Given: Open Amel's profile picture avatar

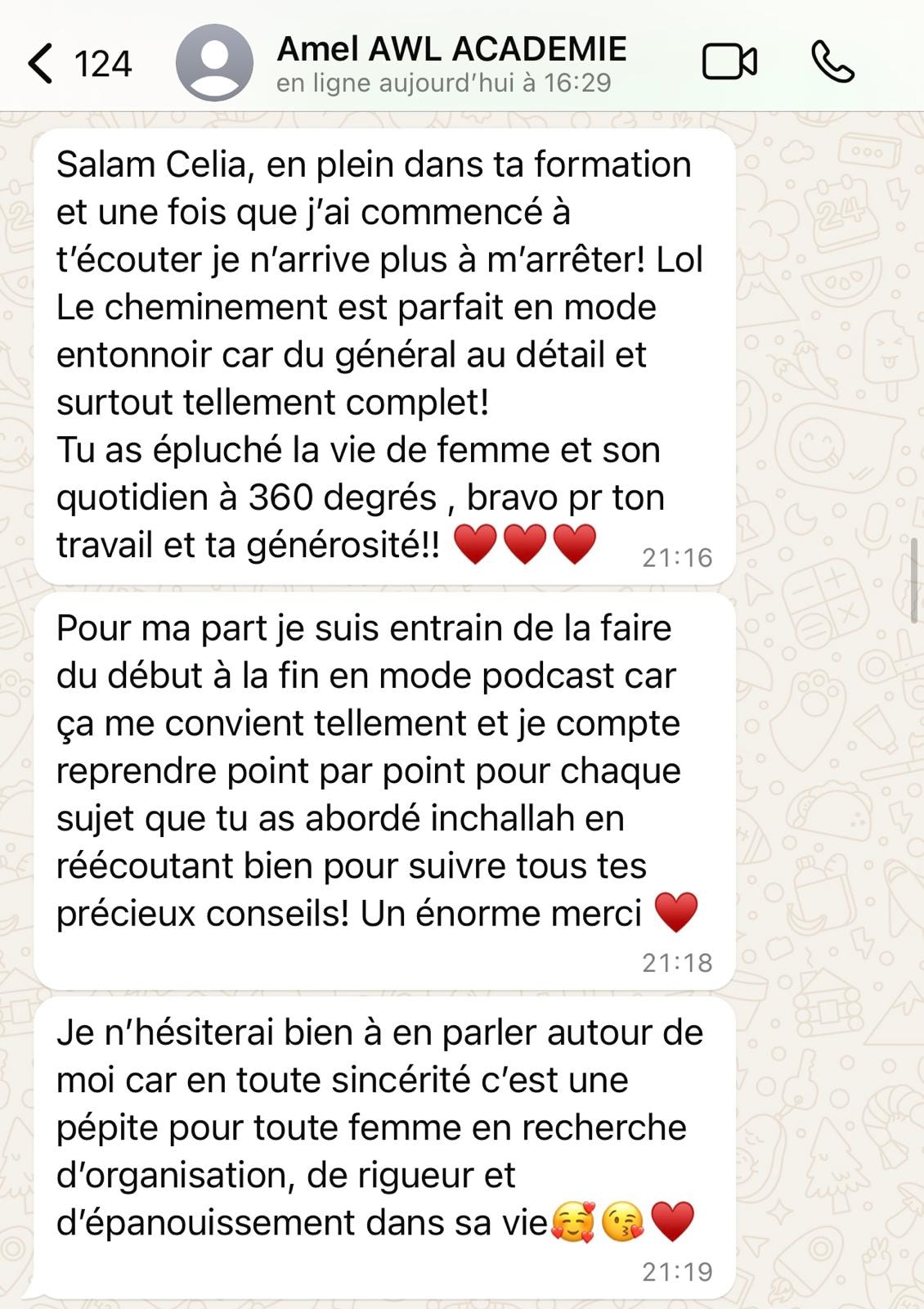Looking at the screenshot, I should coord(214,63).
